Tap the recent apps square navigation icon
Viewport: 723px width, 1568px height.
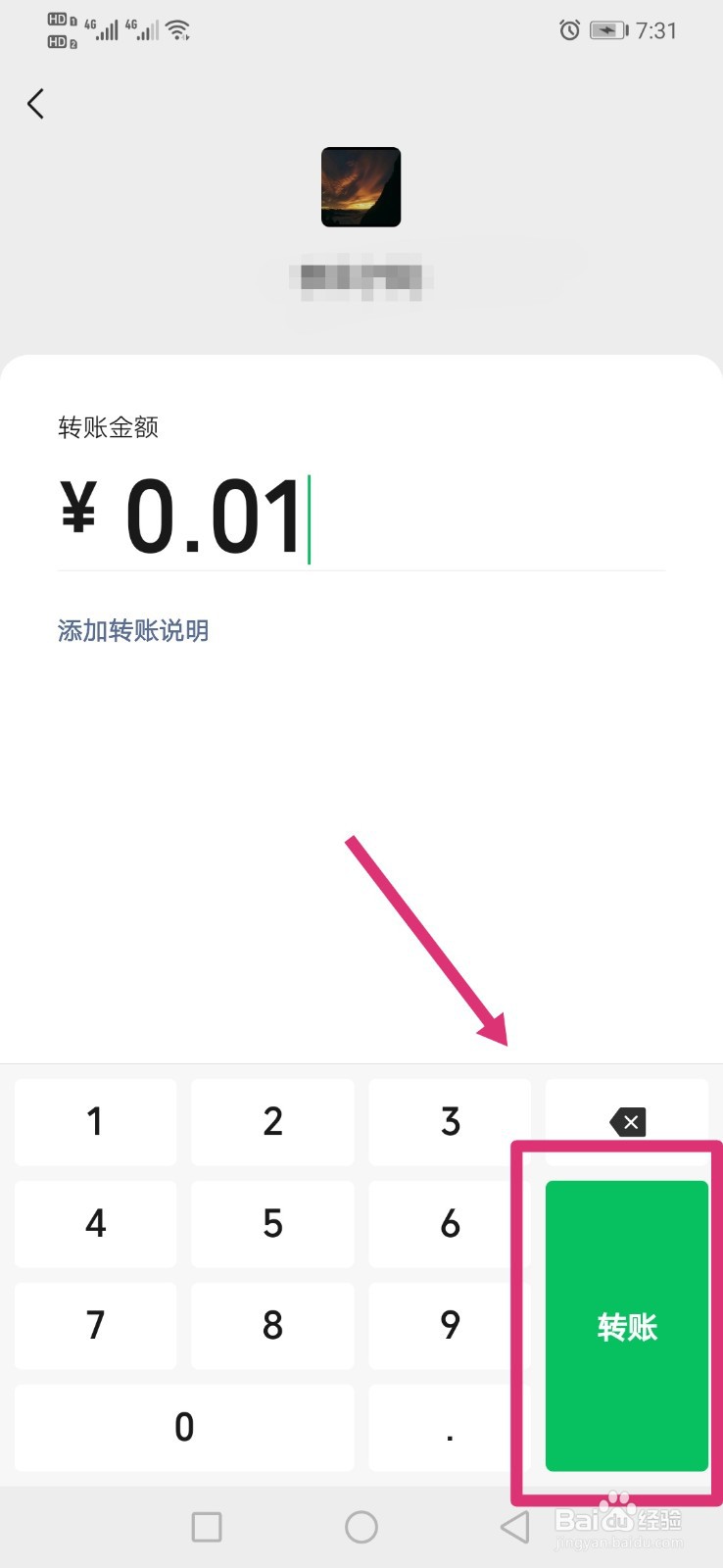206,1526
